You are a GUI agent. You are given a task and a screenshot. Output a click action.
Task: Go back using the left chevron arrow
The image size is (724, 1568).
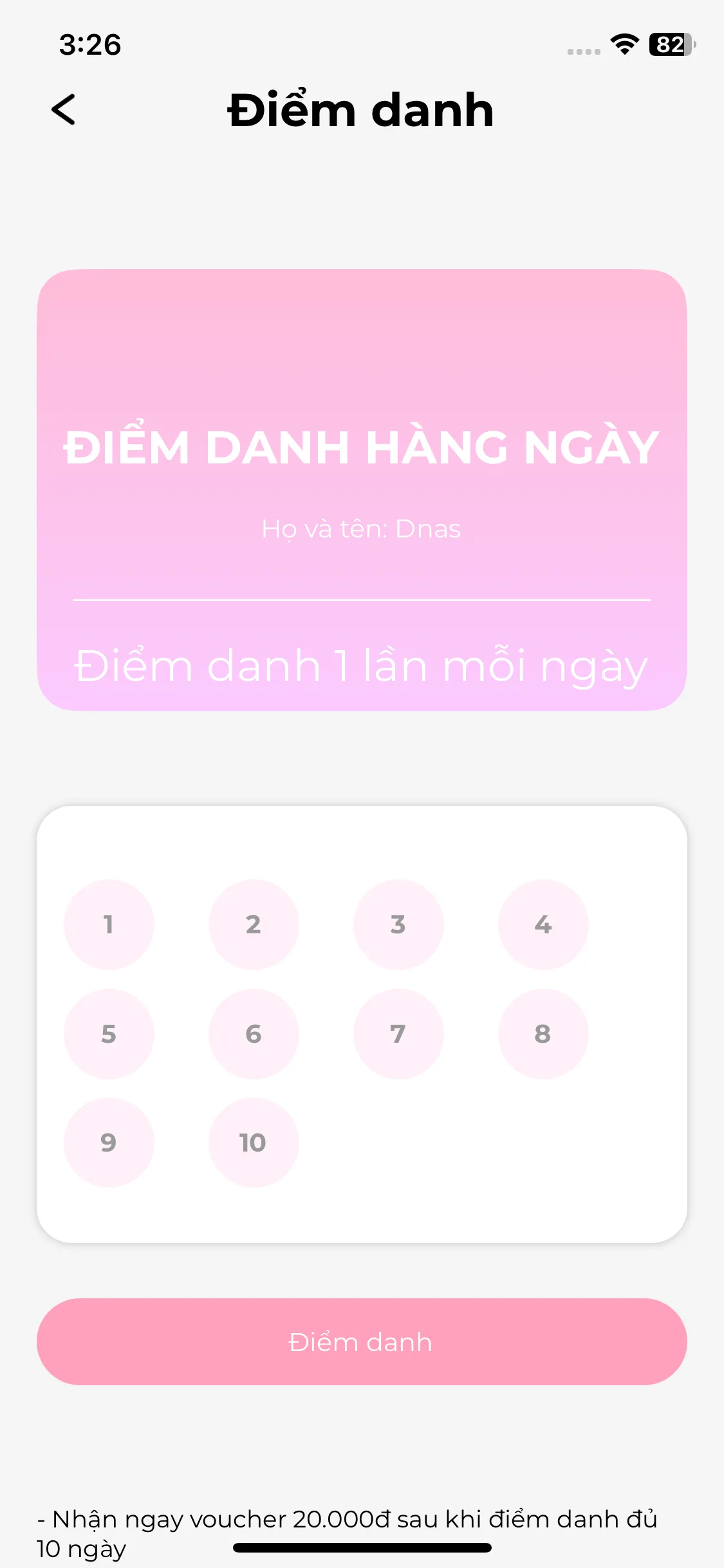tap(64, 111)
